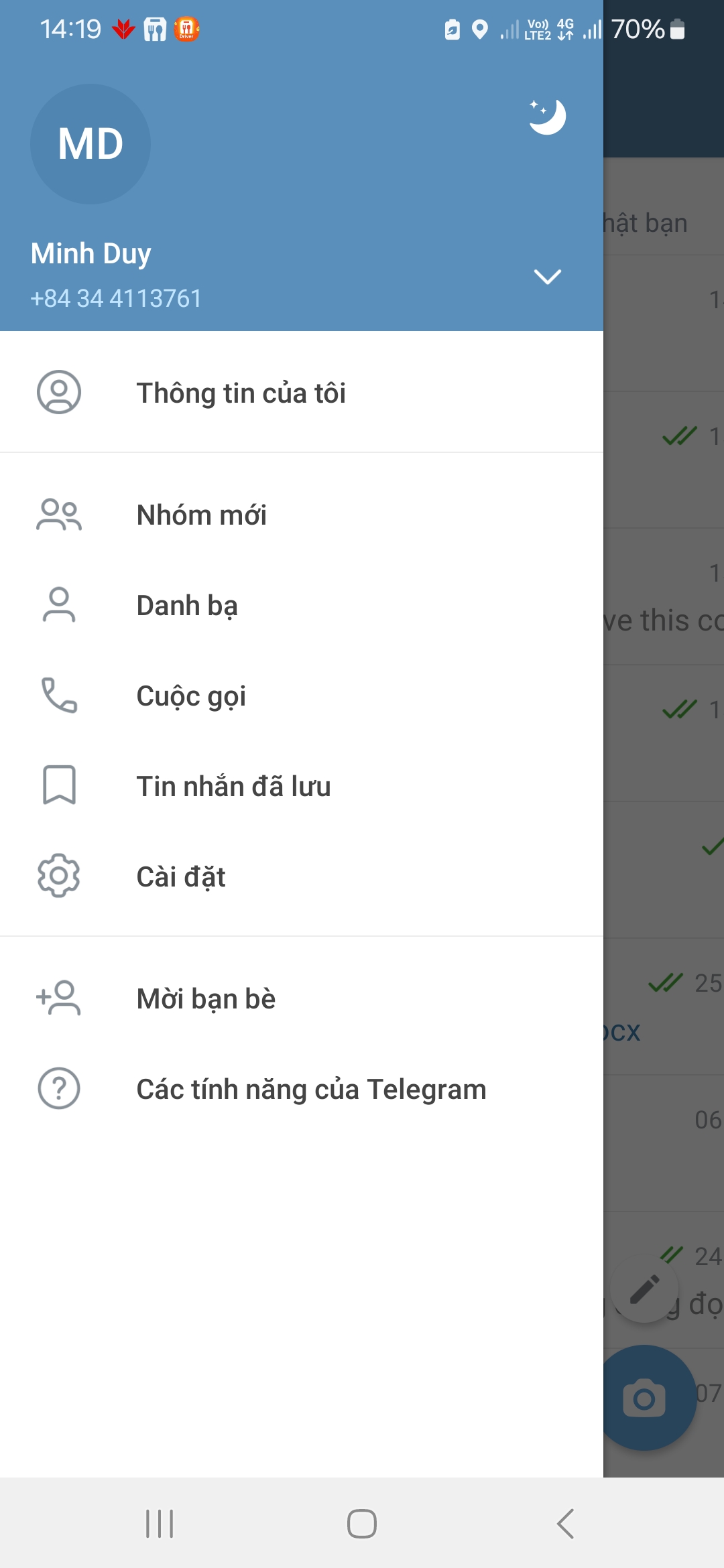Expand the account list chevron
The image size is (724, 1568).
(547, 277)
